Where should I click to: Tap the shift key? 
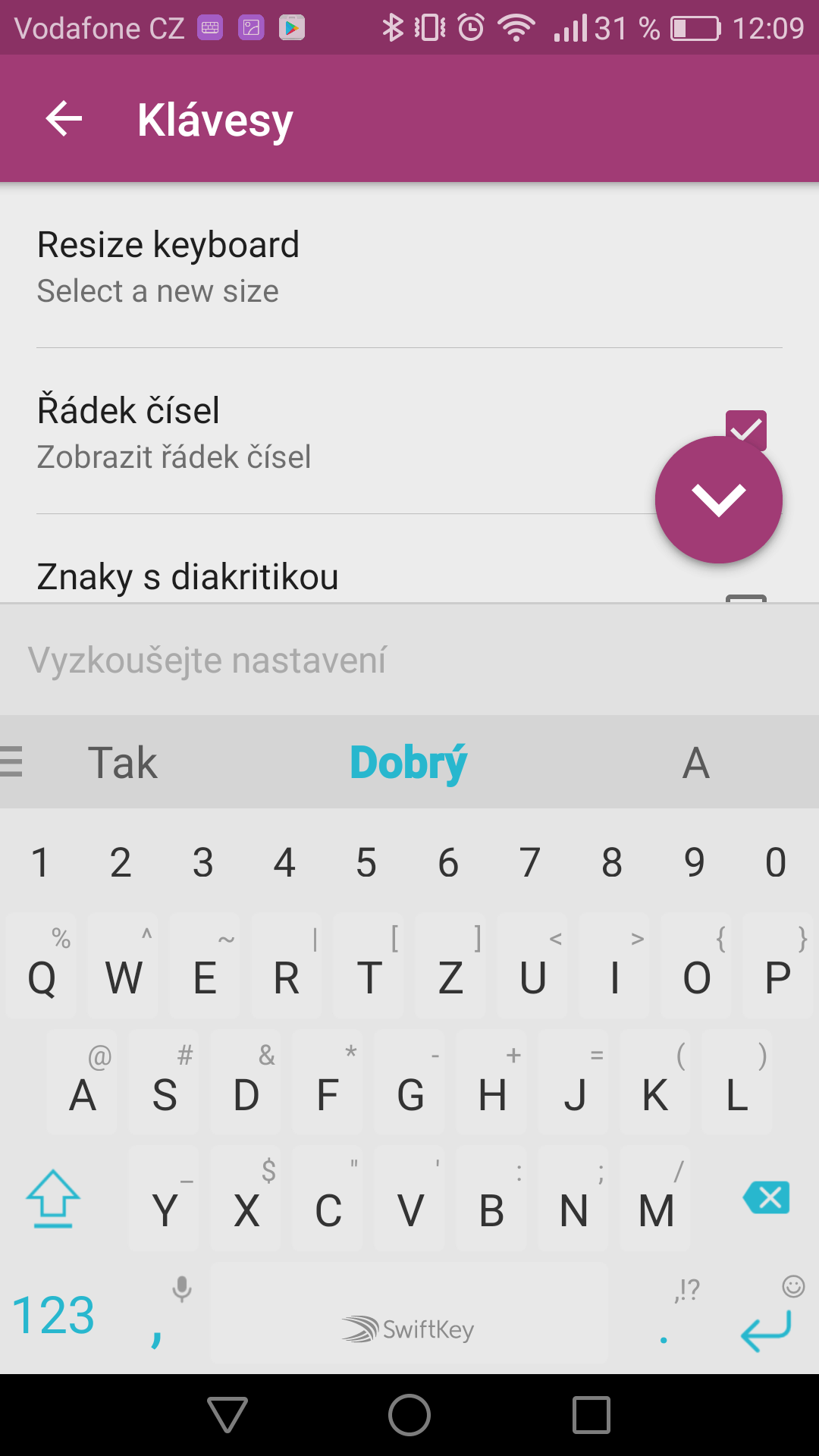tap(53, 1198)
